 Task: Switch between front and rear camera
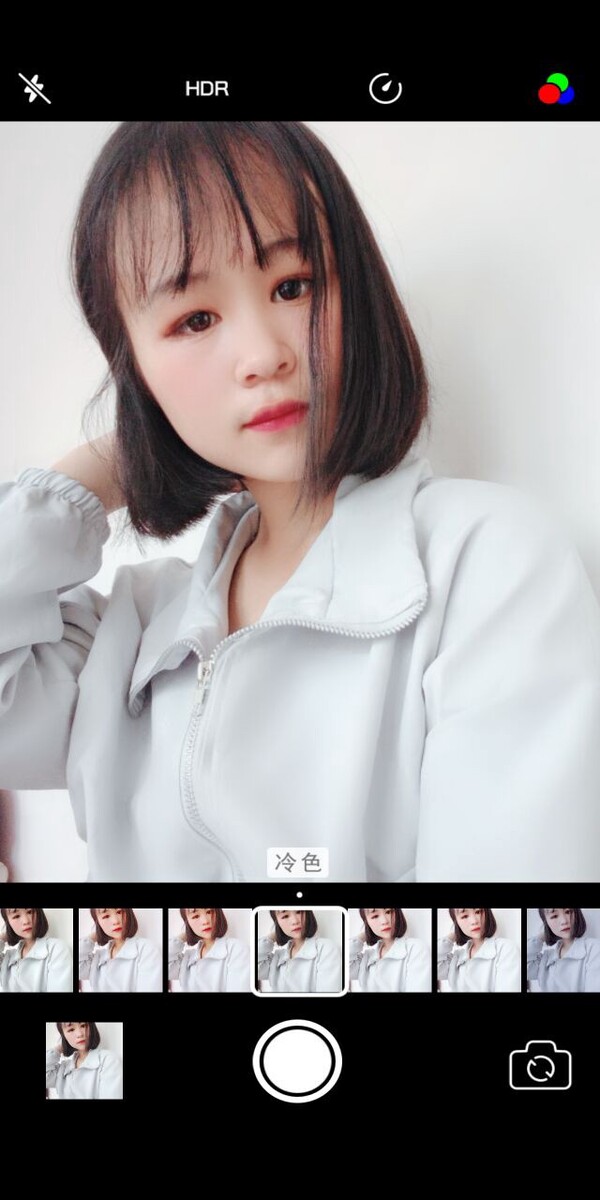pos(540,1065)
